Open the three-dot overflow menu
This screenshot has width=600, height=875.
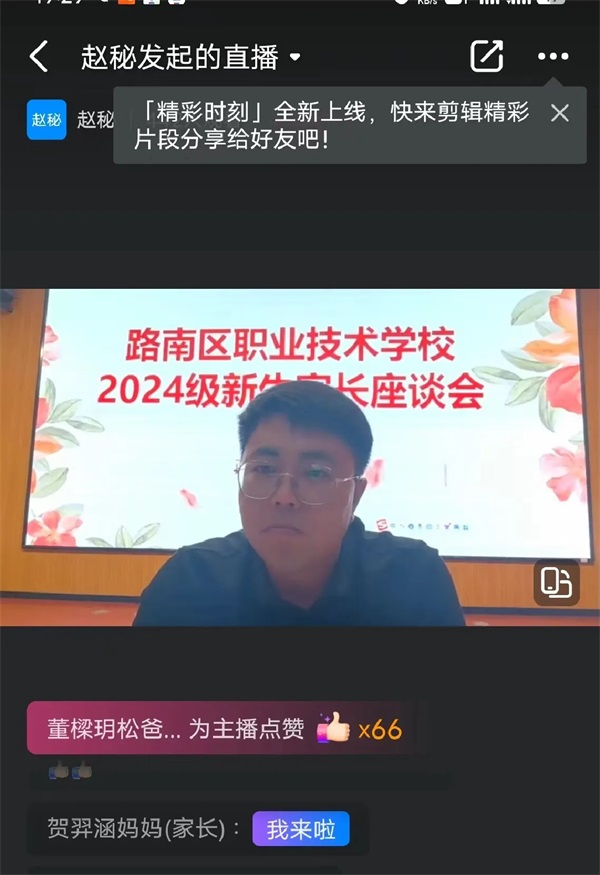(552, 57)
